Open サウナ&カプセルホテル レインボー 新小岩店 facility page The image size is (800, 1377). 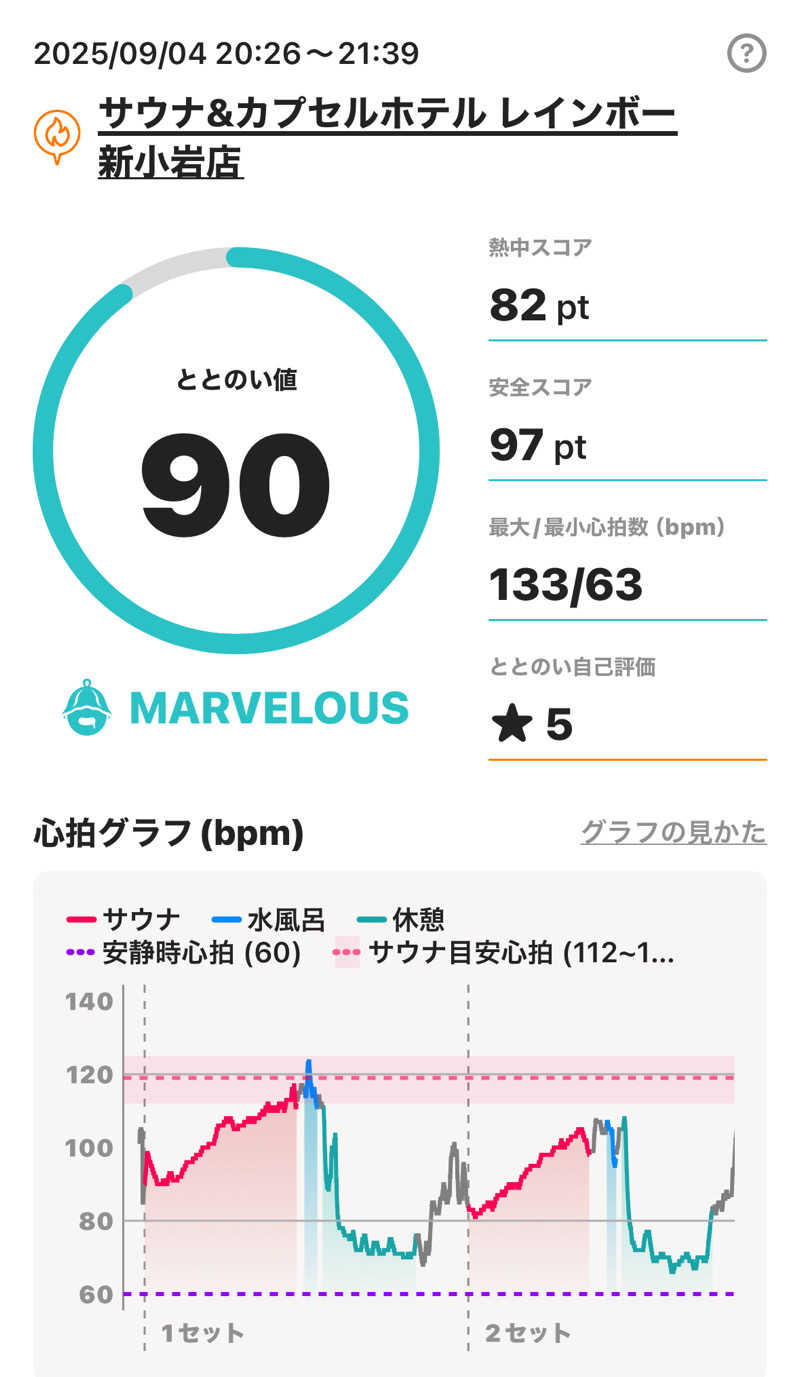[x=386, y=139]
